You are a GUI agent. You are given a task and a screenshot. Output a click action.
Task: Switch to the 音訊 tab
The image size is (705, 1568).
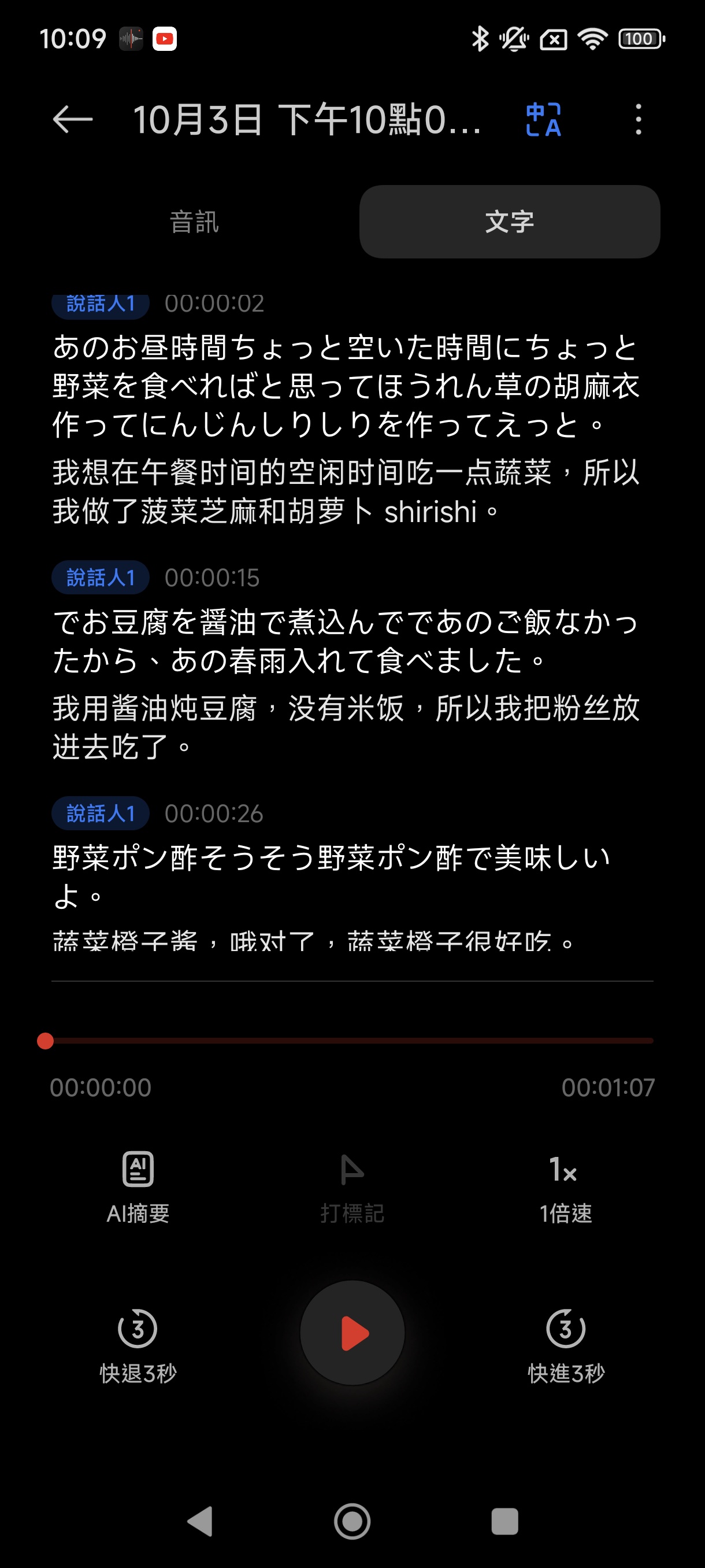[x=194, y=221]
